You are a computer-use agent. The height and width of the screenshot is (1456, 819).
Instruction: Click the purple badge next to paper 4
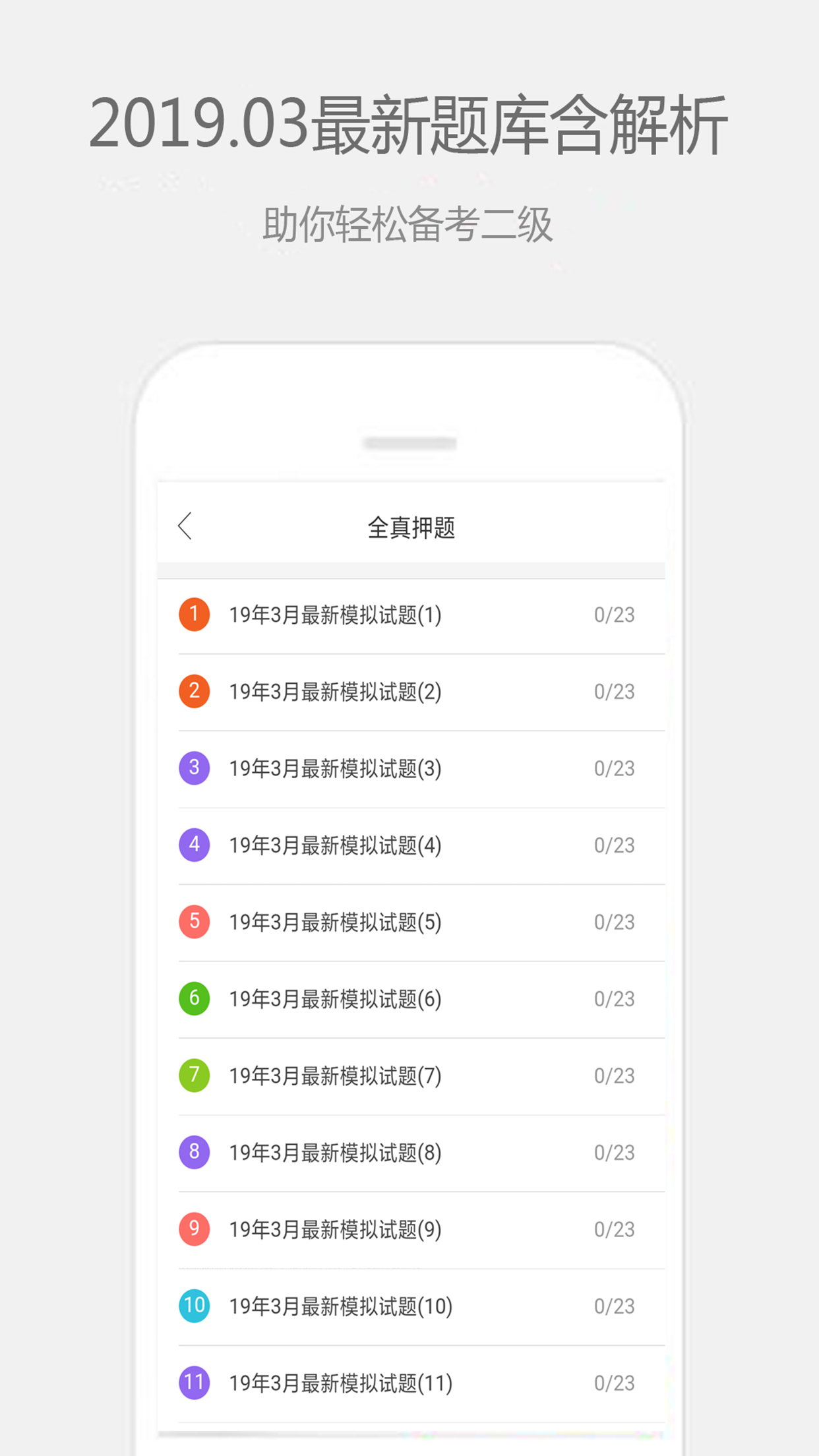tap(194, 845)
